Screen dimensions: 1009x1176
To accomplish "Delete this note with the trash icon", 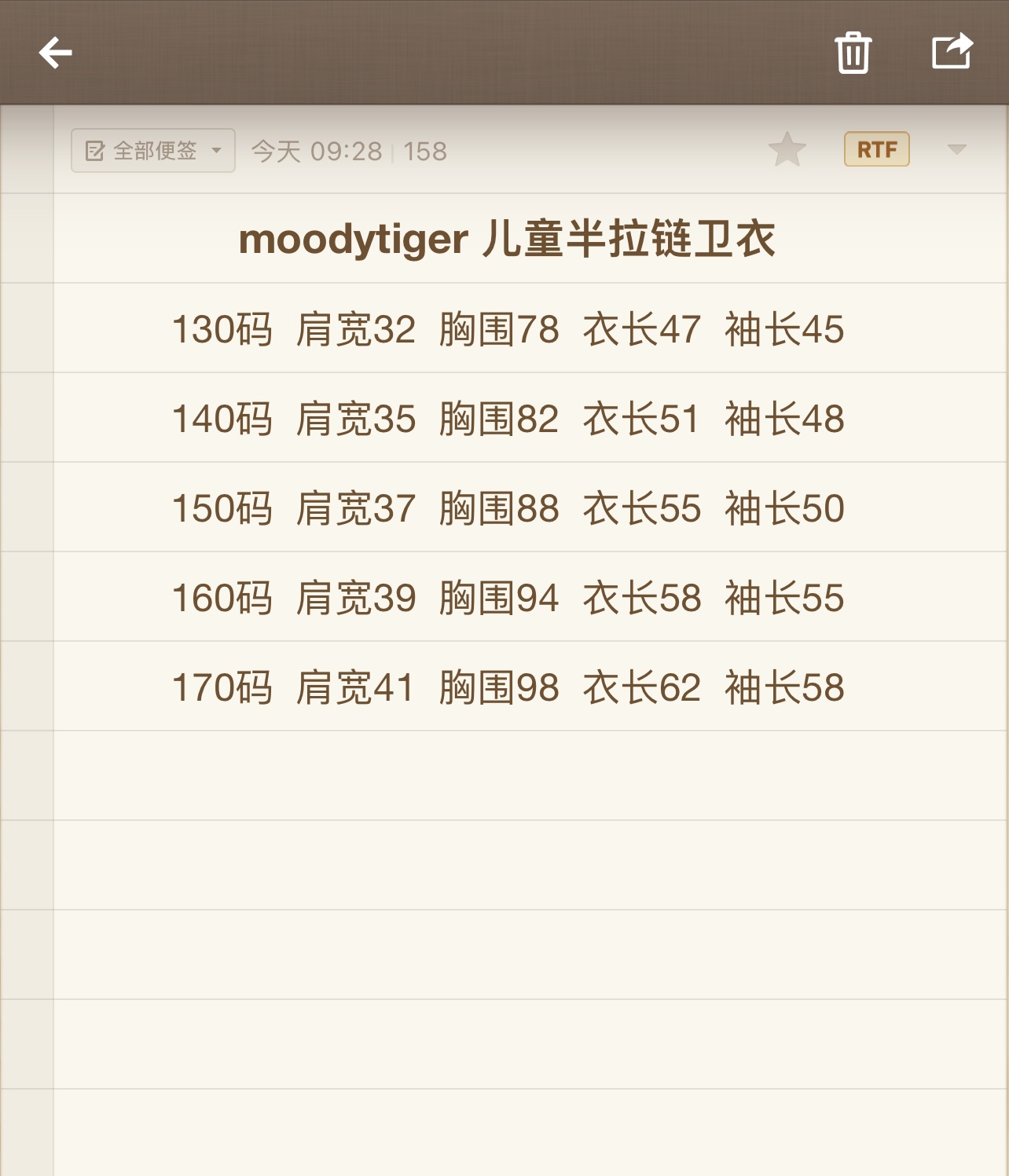I will (853, 53).
